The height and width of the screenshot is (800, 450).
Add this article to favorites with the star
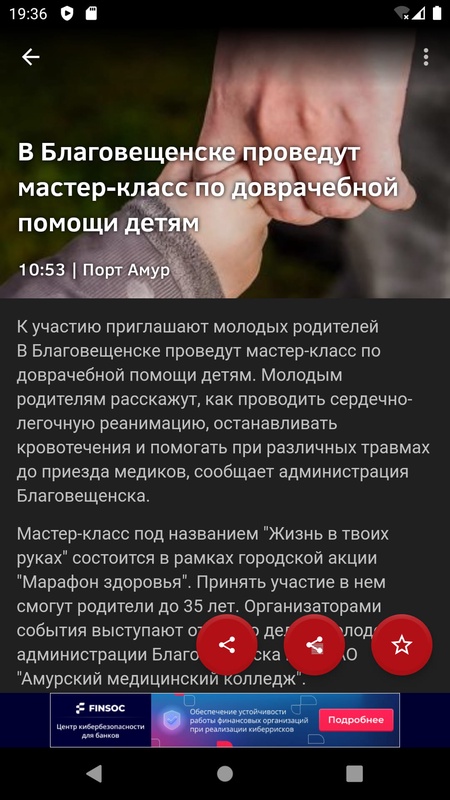(x=402, y=645)
